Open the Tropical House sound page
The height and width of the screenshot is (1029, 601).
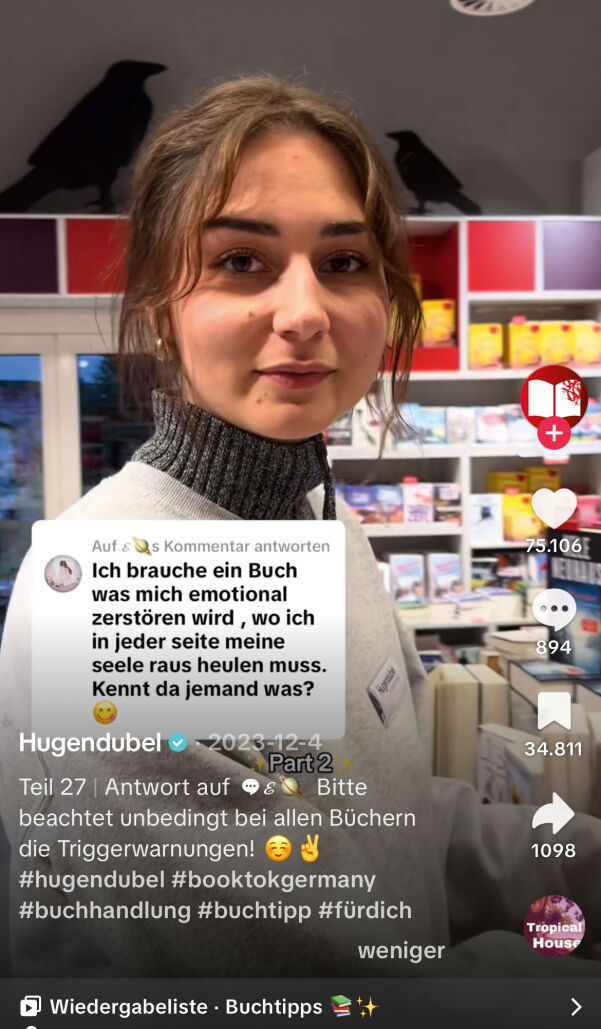click(554, 925)
